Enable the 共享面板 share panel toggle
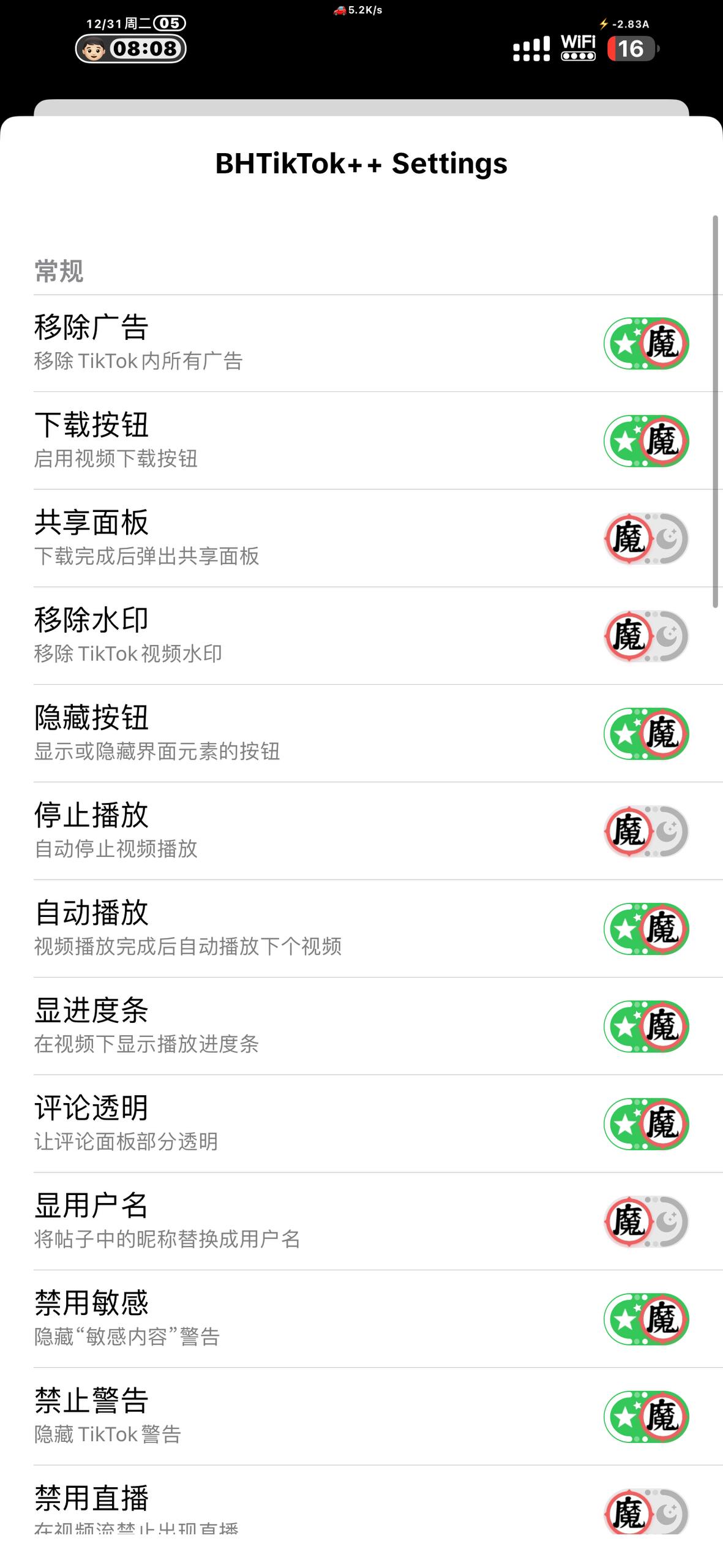The image size is (723, 1568). [x=645, y=538]
